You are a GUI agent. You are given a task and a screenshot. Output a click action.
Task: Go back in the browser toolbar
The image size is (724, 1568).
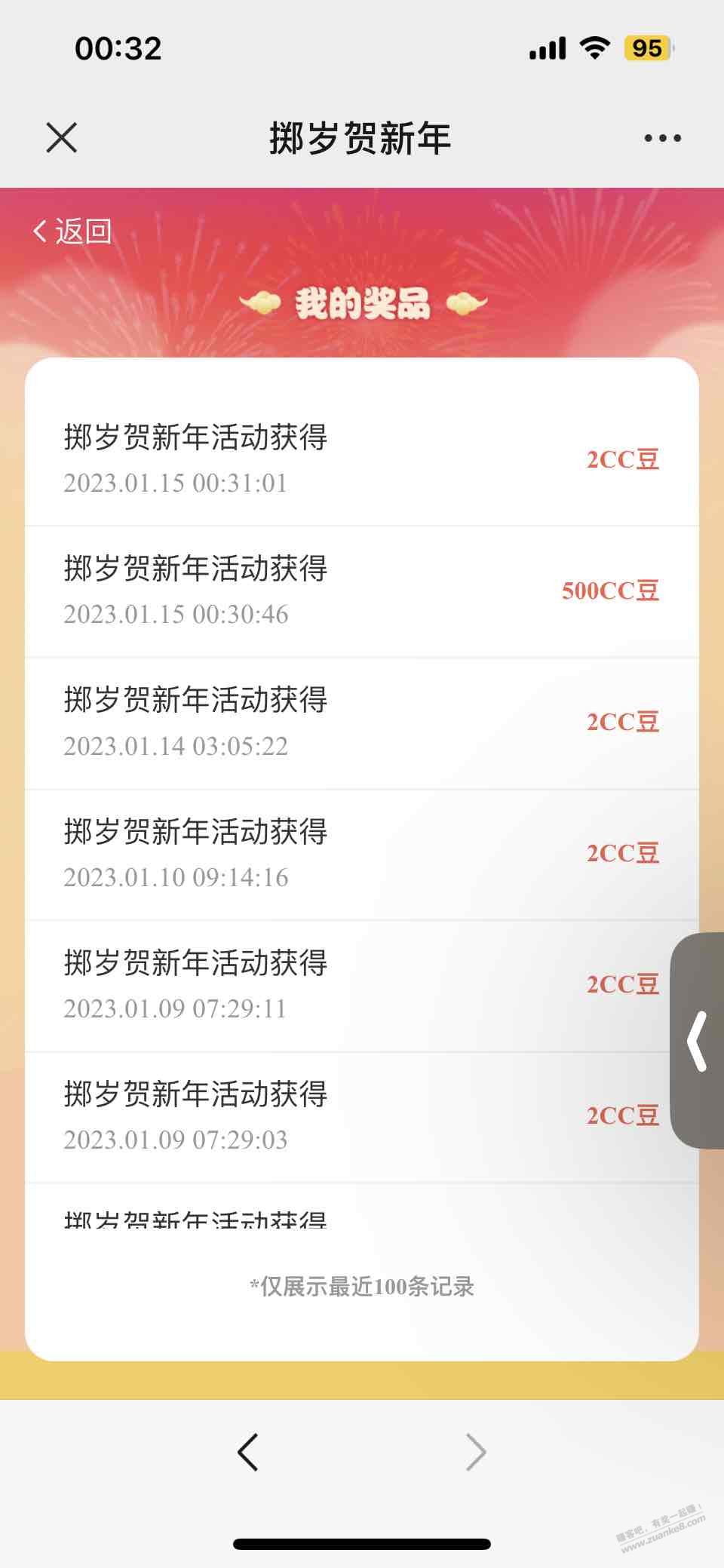coord(247,1452)
